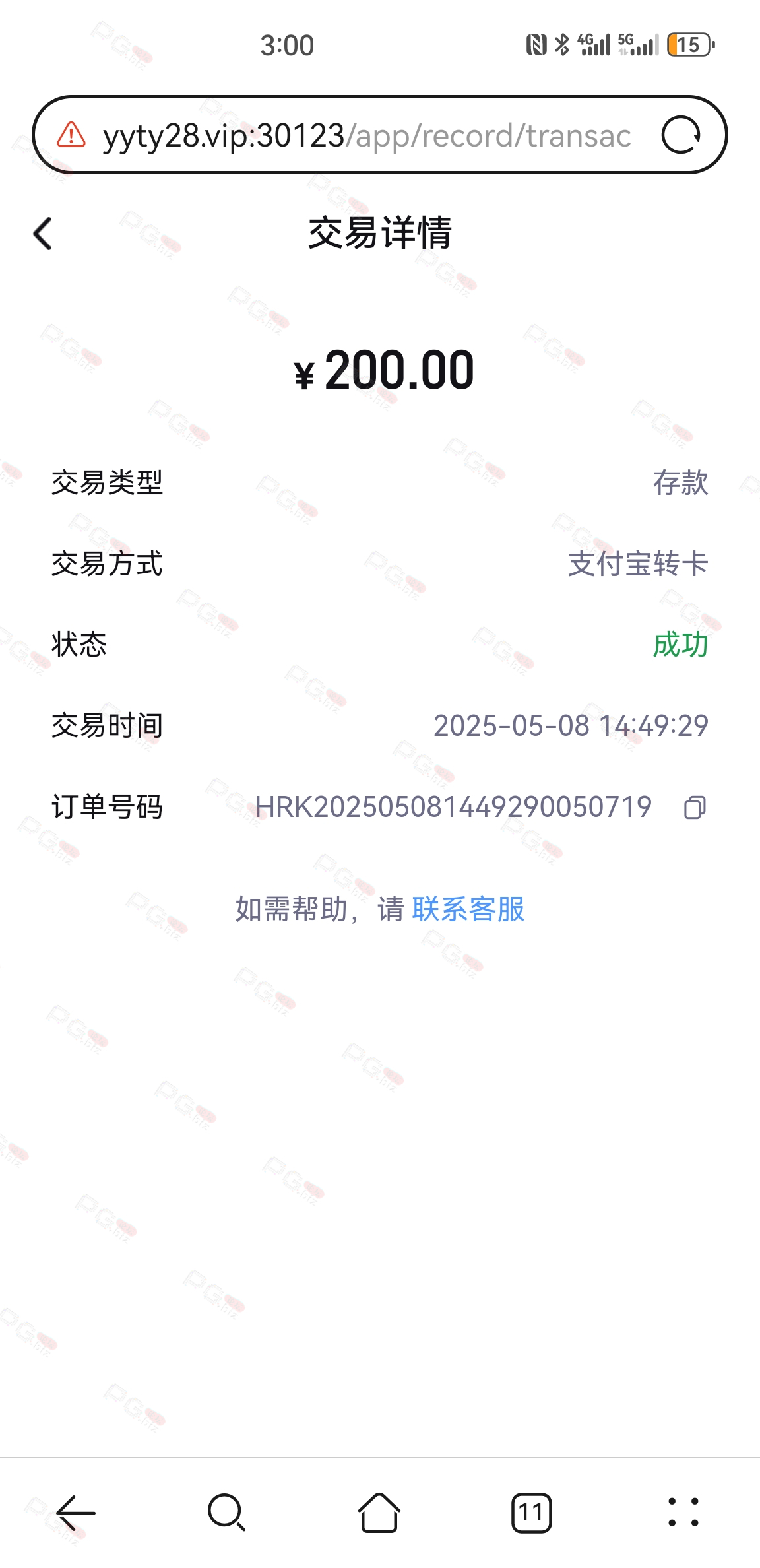Reload the page with the refresh icon
The width and height of the screenshot is (760, 1568).
[x=681, y=135]
